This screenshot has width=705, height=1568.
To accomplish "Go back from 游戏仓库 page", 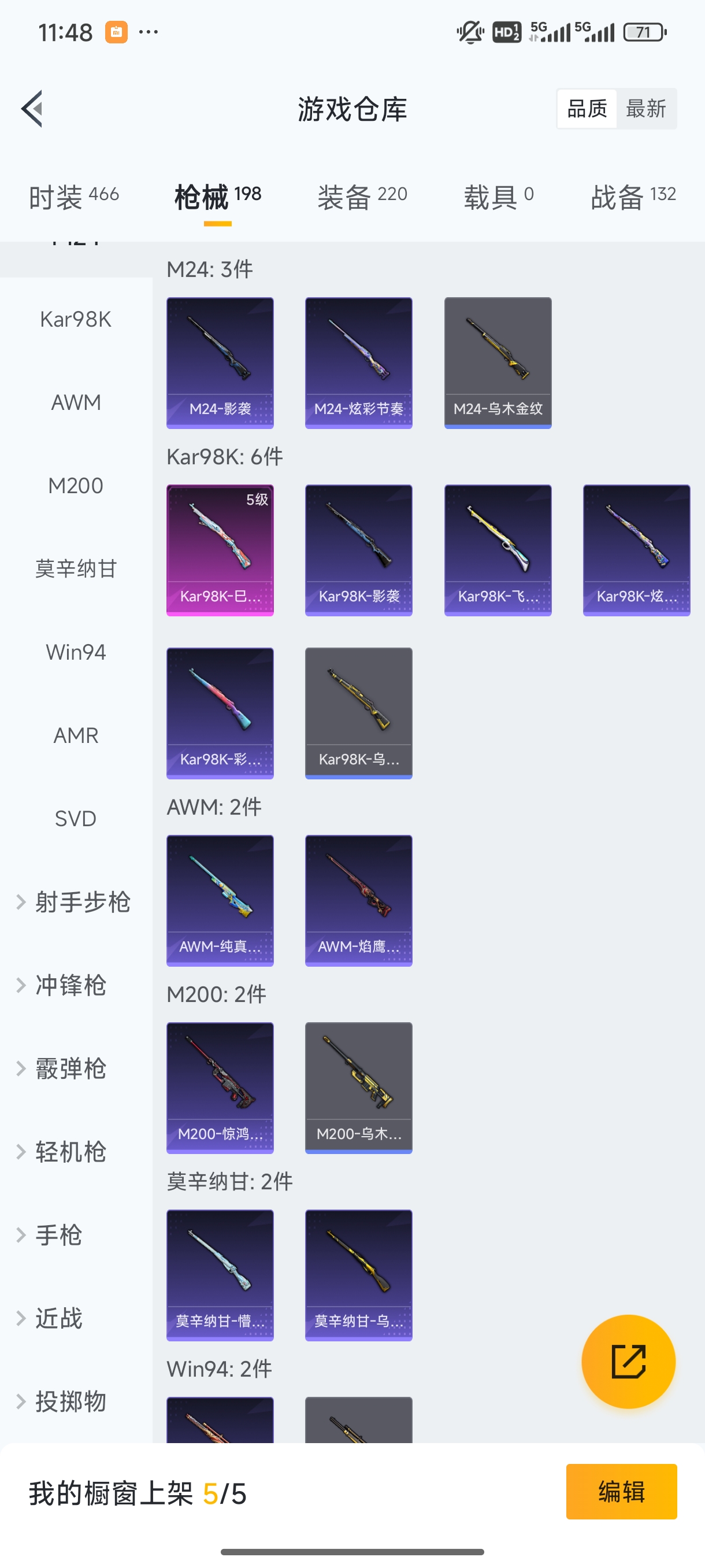I will pyautogui.click(x=32, y=109).
